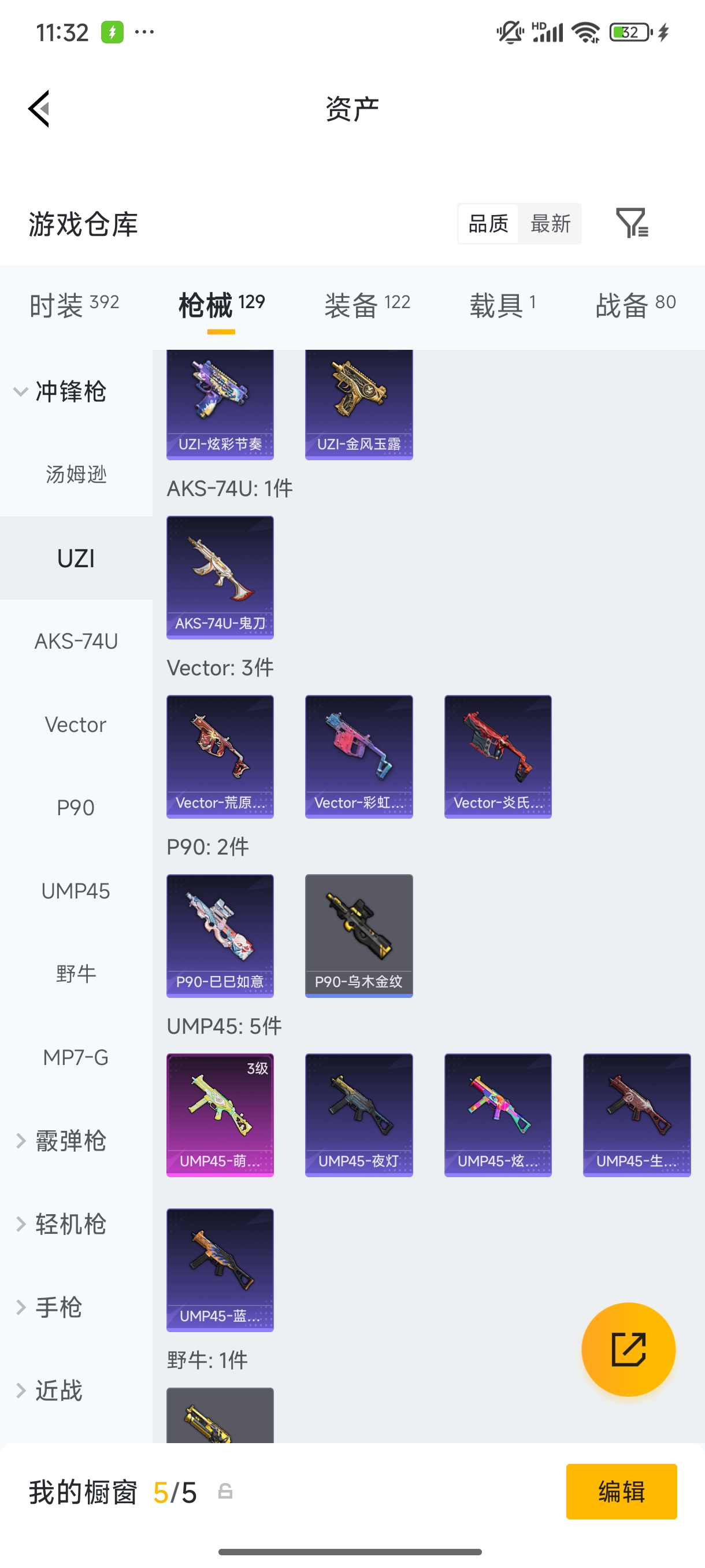Expand the 轻机枪 category
Image resolution: width=705 pixels, height=1568 pixels.
coord(60,1224)
